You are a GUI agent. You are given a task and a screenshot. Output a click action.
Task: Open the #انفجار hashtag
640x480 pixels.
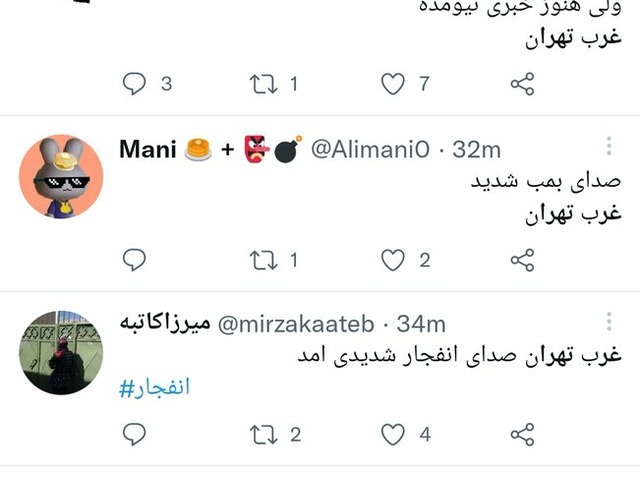click(154, 388)
